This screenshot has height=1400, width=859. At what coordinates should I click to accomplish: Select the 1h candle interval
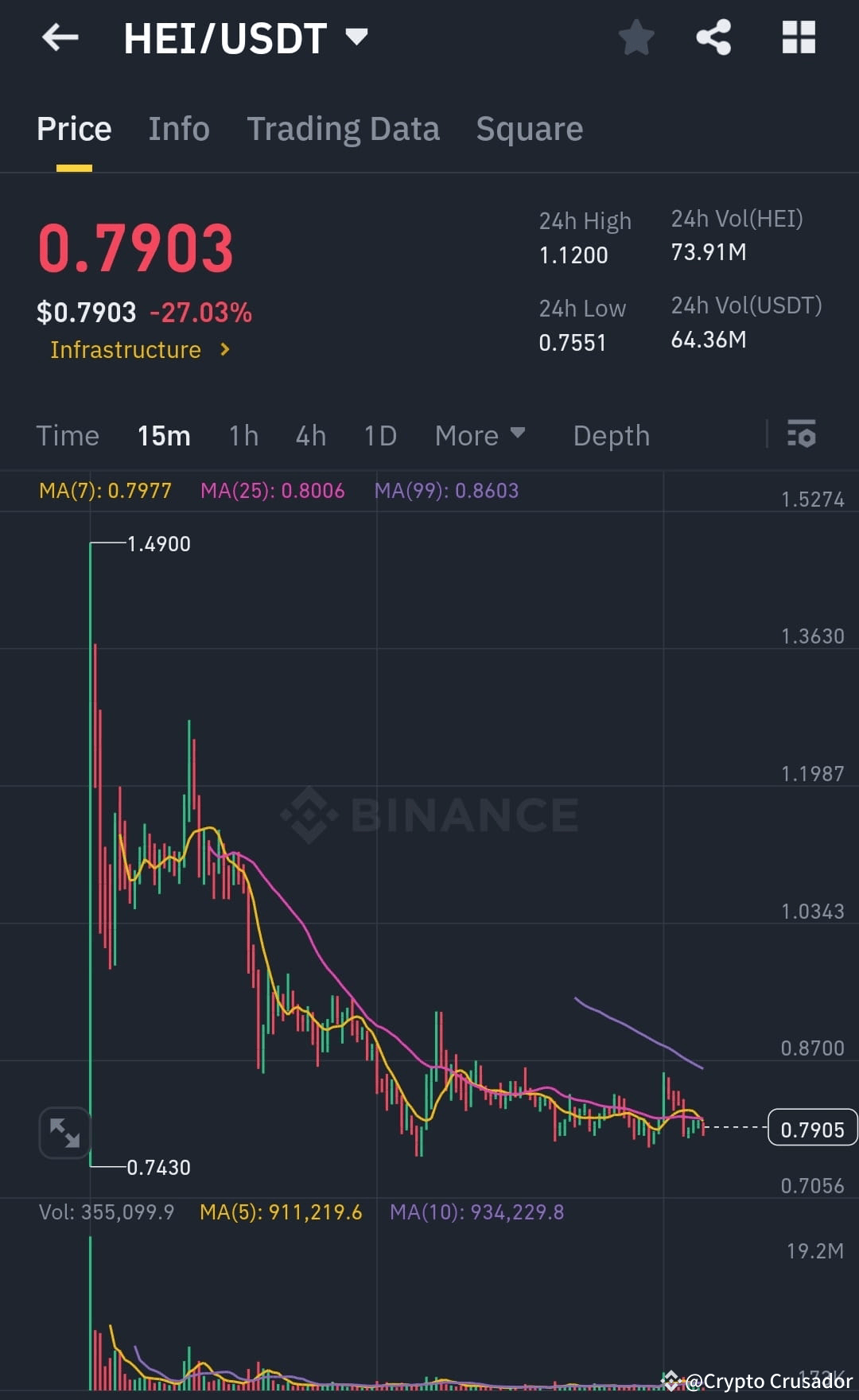(x=243, y=435)
